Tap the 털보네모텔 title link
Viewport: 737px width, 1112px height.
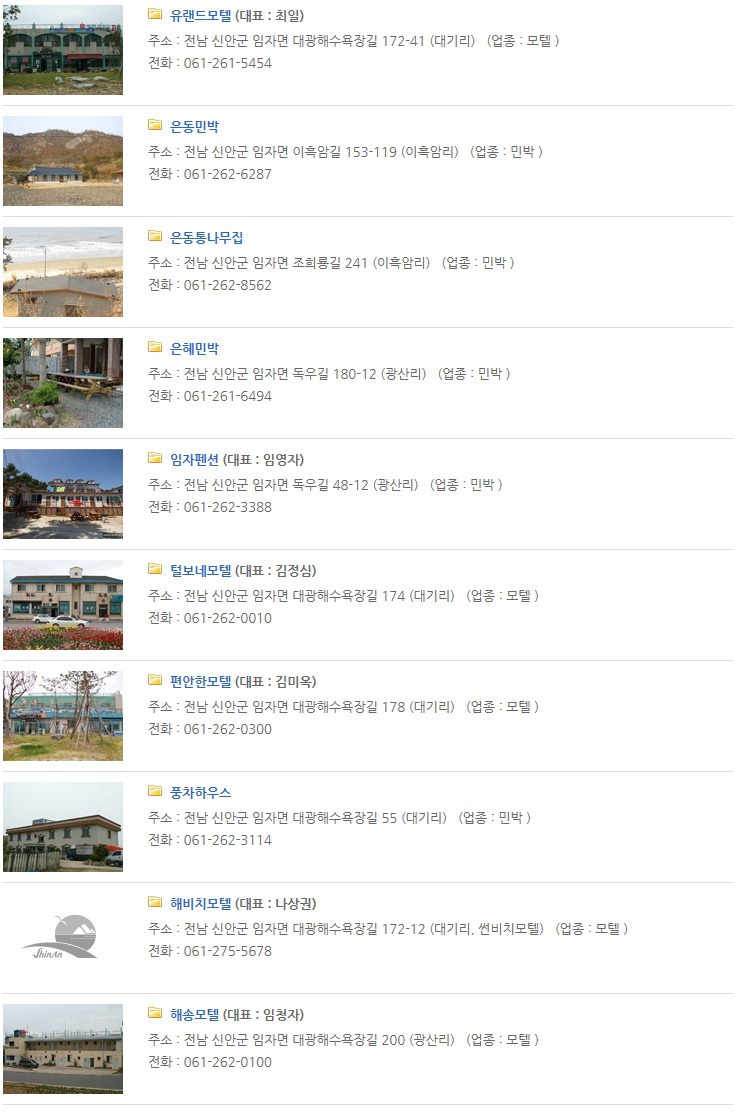tap(200, 571)
